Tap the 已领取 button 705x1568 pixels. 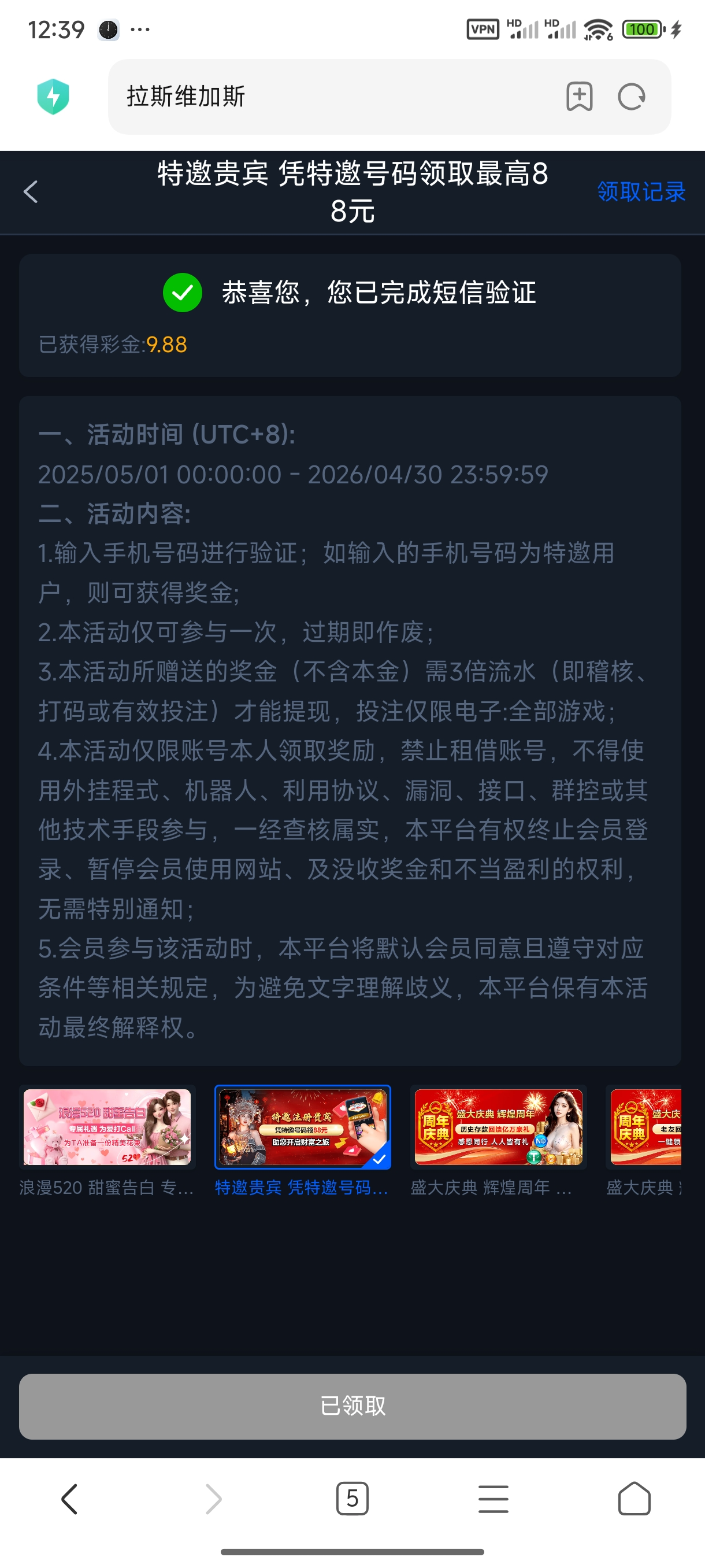point(352,1406)
